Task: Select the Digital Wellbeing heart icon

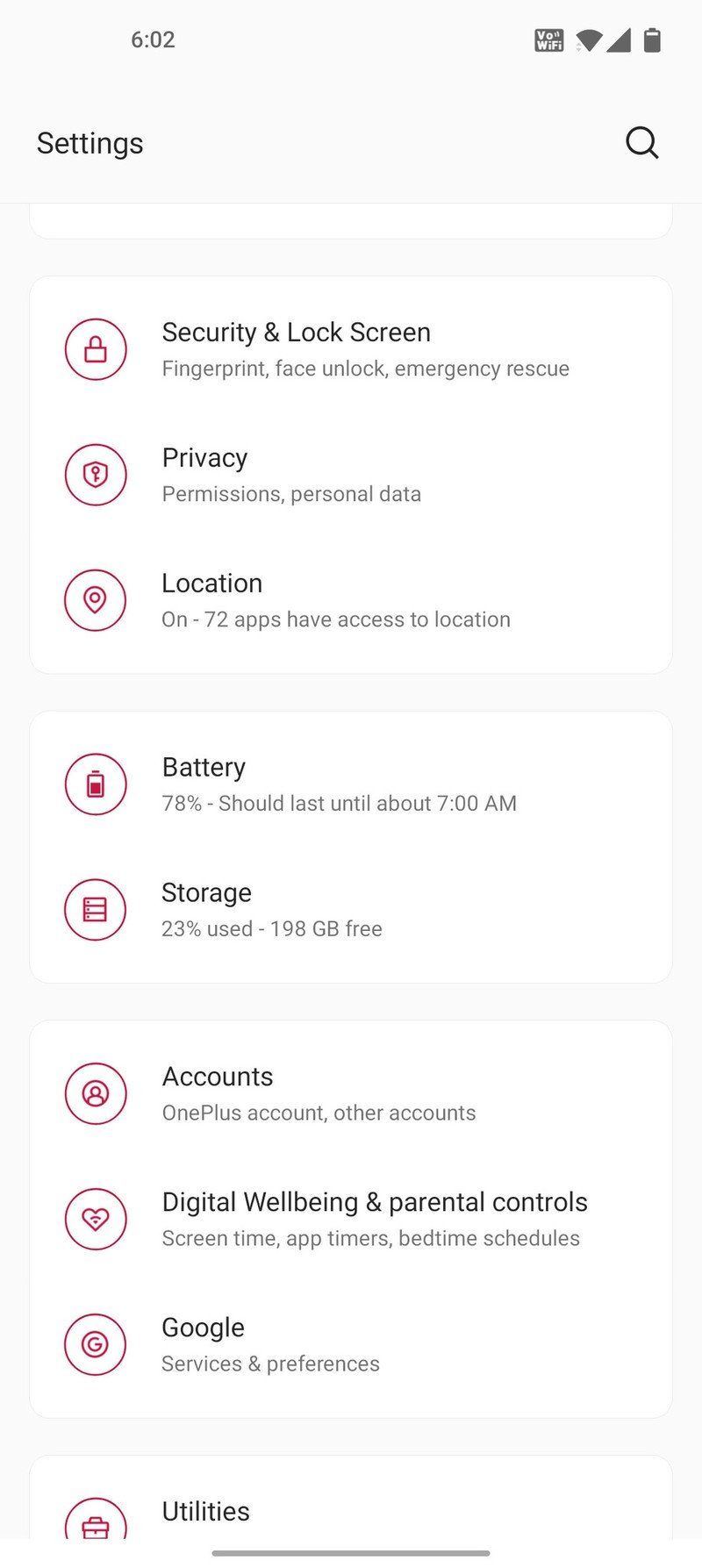Action: point(96,1219)
